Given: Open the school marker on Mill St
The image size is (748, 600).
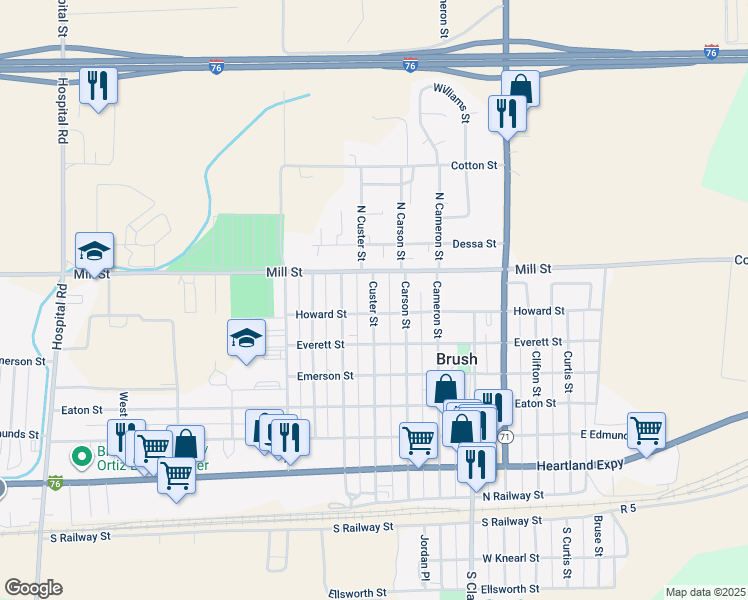Looking at the screenshot, I should (x=94, y=251).
